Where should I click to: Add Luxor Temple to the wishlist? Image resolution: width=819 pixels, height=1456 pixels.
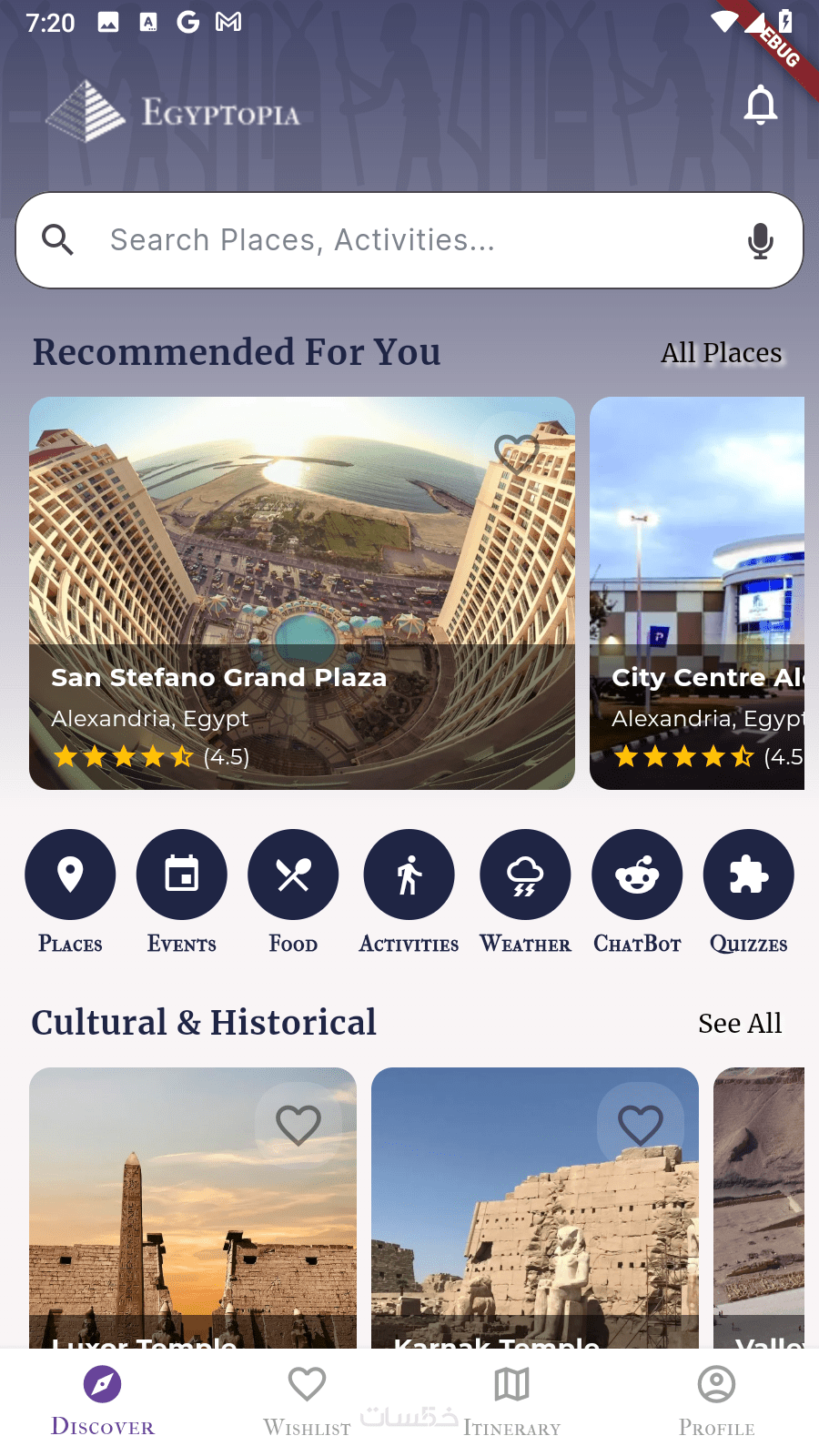(298, 1126)
